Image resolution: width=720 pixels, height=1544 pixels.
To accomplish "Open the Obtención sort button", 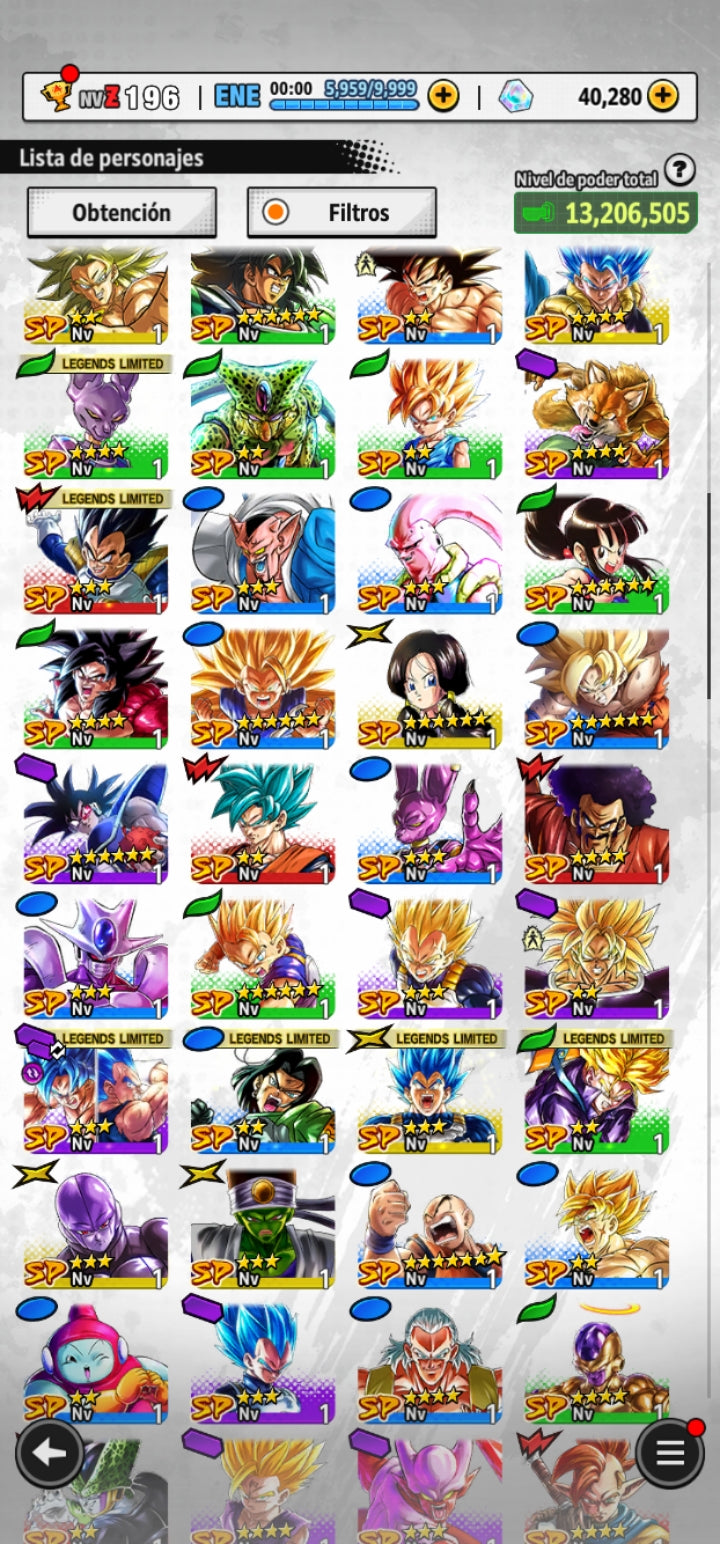I will pyautogui.click(x=121, y=212).
